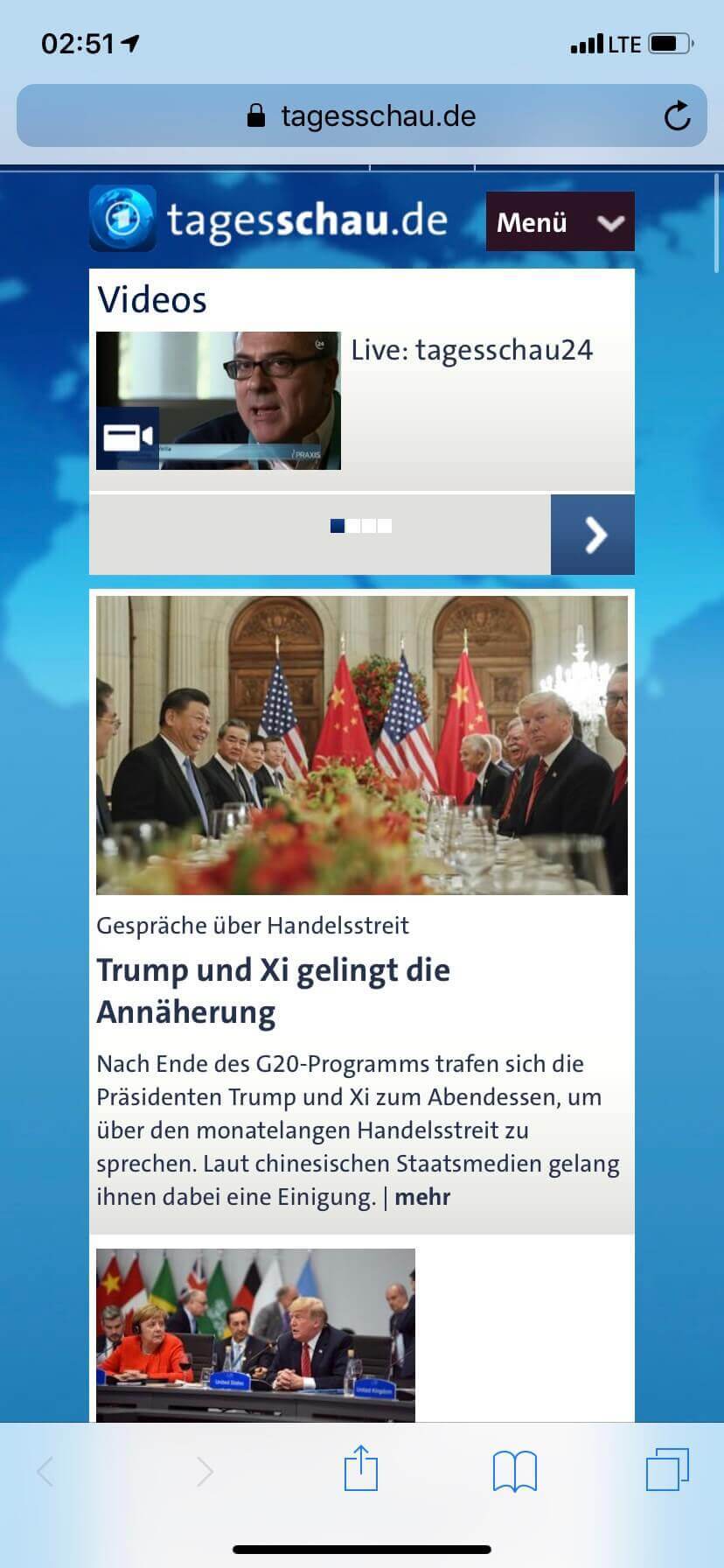Tap the Safari forward navigation arrow
Image resolution: width=724 pixels, height=1568 pixels.
point(203,1471)
